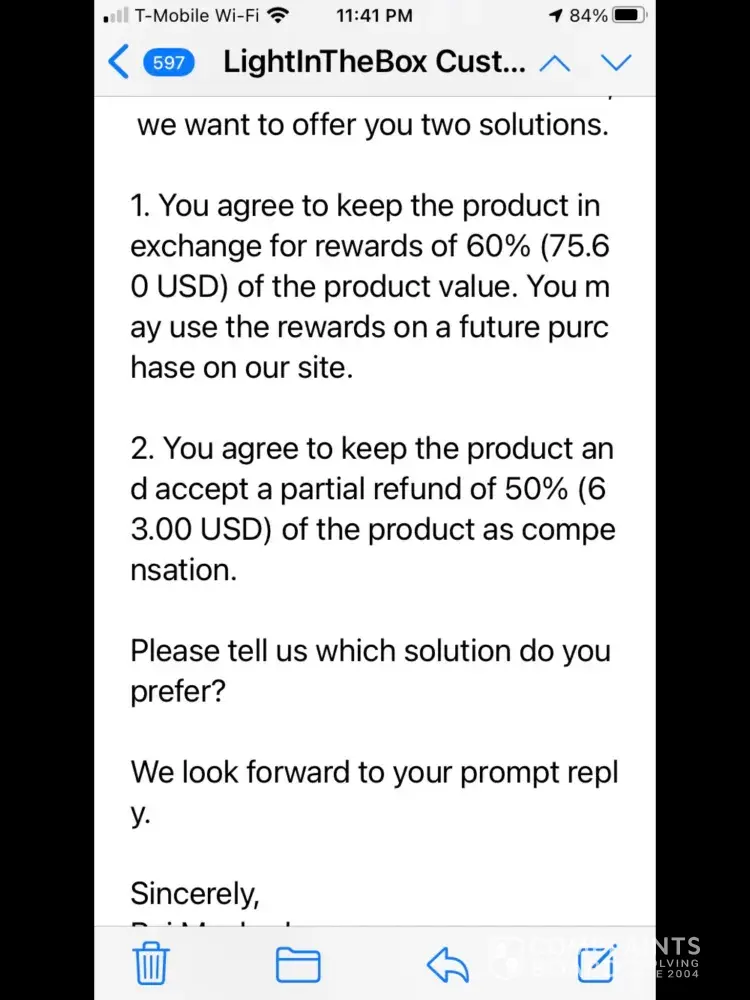This screenshot has height=1000, width=750.
Task: Move this email to a folder
Action: click(298, 965)
